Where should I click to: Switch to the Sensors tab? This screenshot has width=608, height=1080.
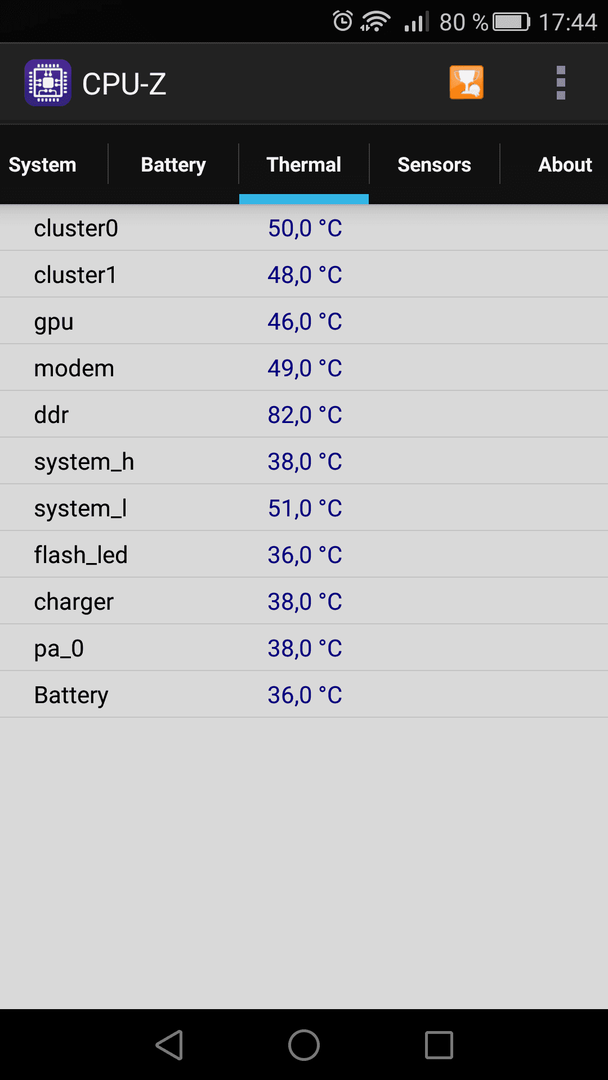[434, 165]
